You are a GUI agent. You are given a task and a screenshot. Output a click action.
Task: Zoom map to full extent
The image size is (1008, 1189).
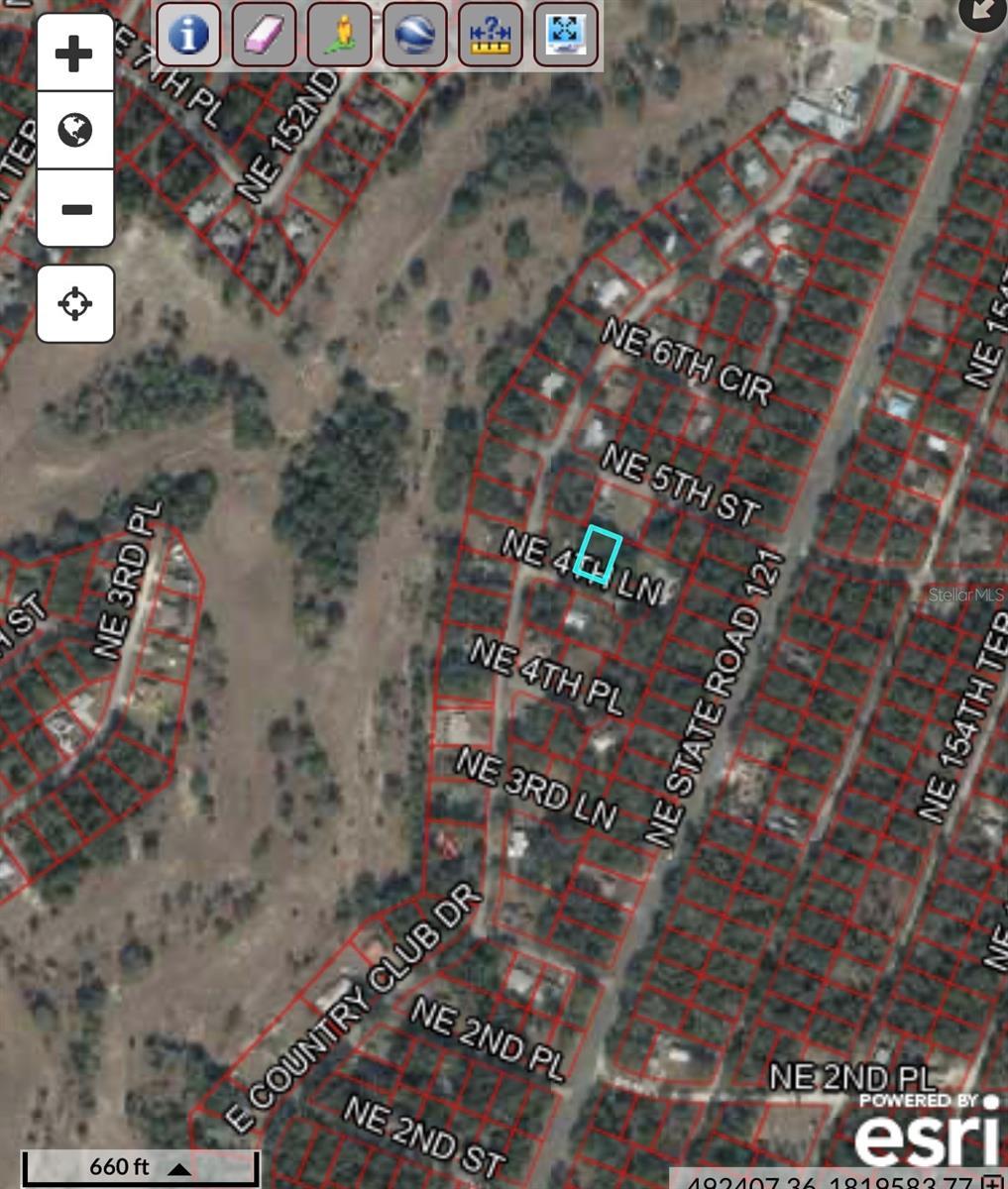click(565, 35)
